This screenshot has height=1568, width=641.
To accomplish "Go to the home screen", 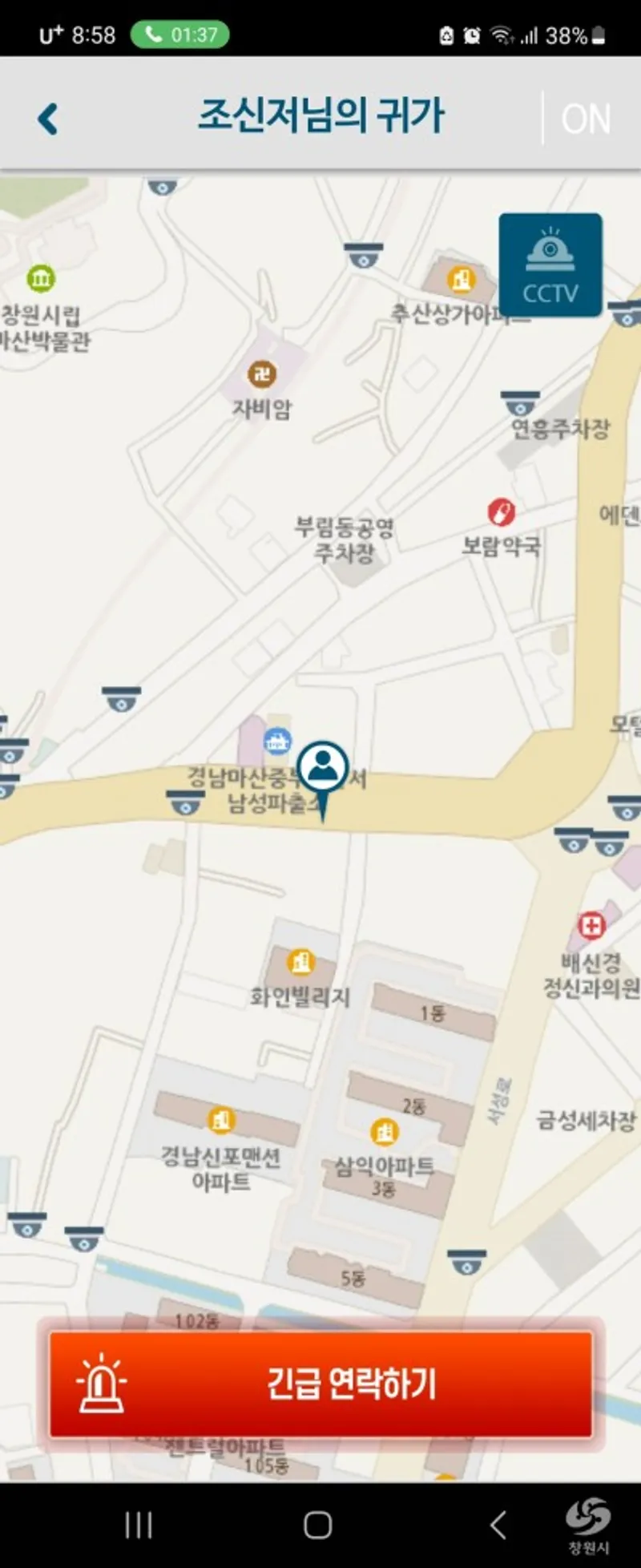I will point(318,1525).
